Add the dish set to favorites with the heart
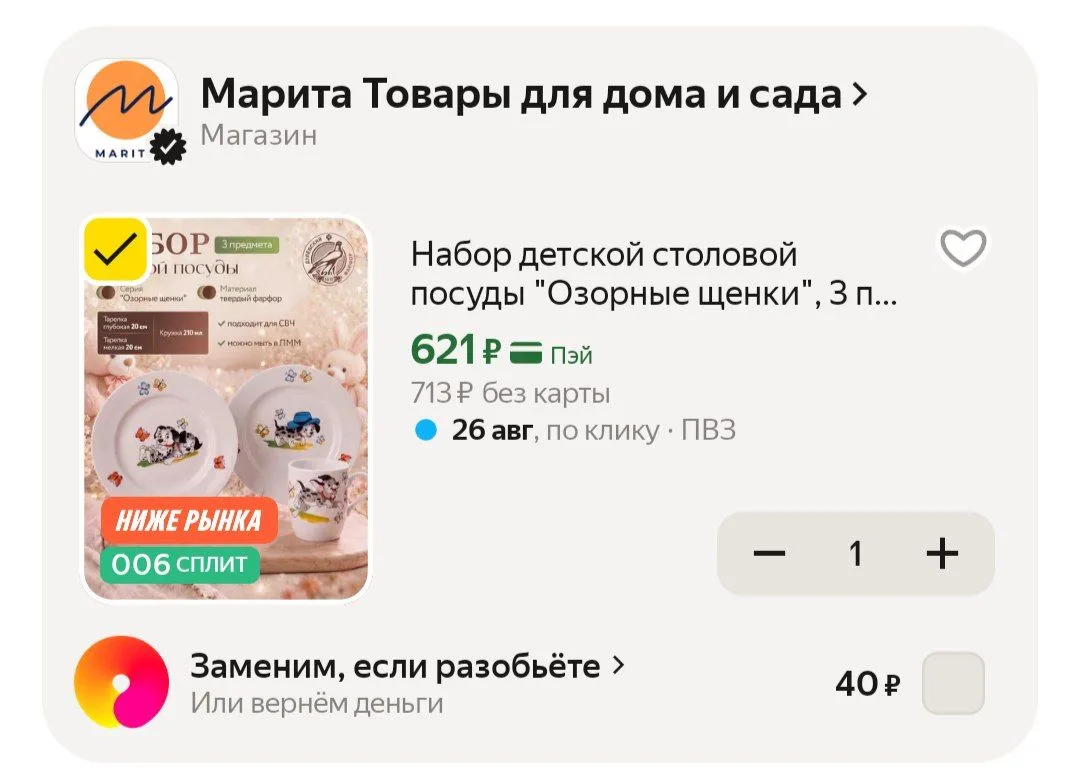The image size is (1080, 770). click(963, 248)
